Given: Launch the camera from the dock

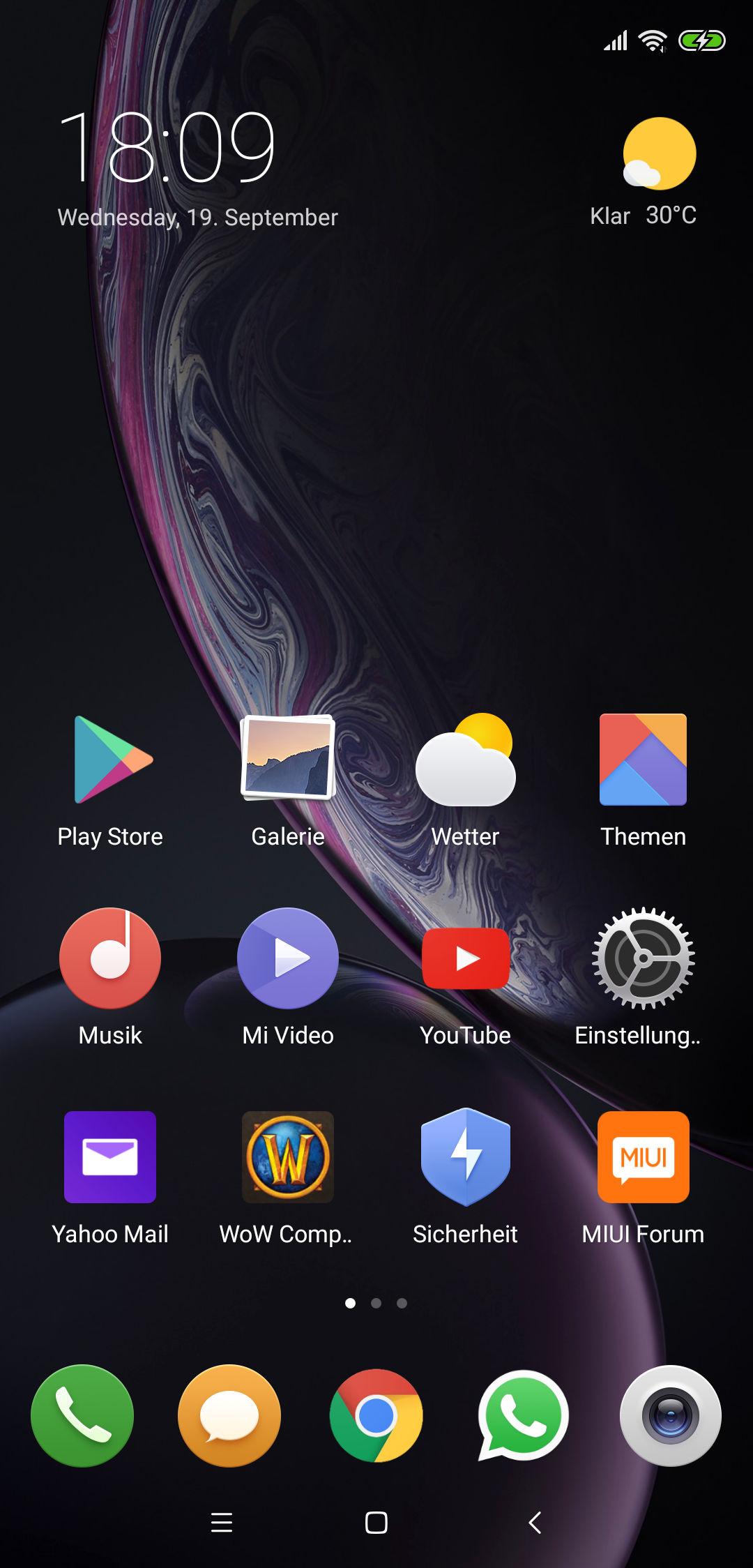Looking at the screenshot, I should coord(671,1416).
